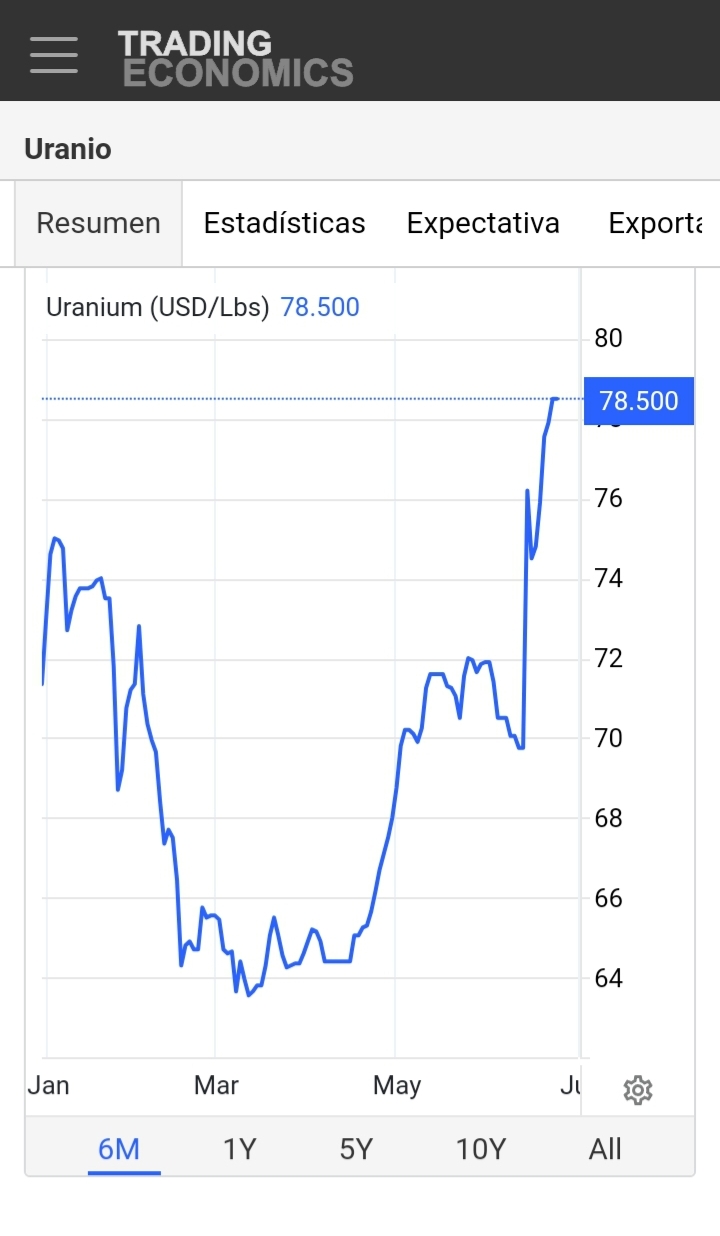Show the 5Y price history
Image resolution: width=720 pixels, height=1236 pixels.
(x=356, y=1149)
